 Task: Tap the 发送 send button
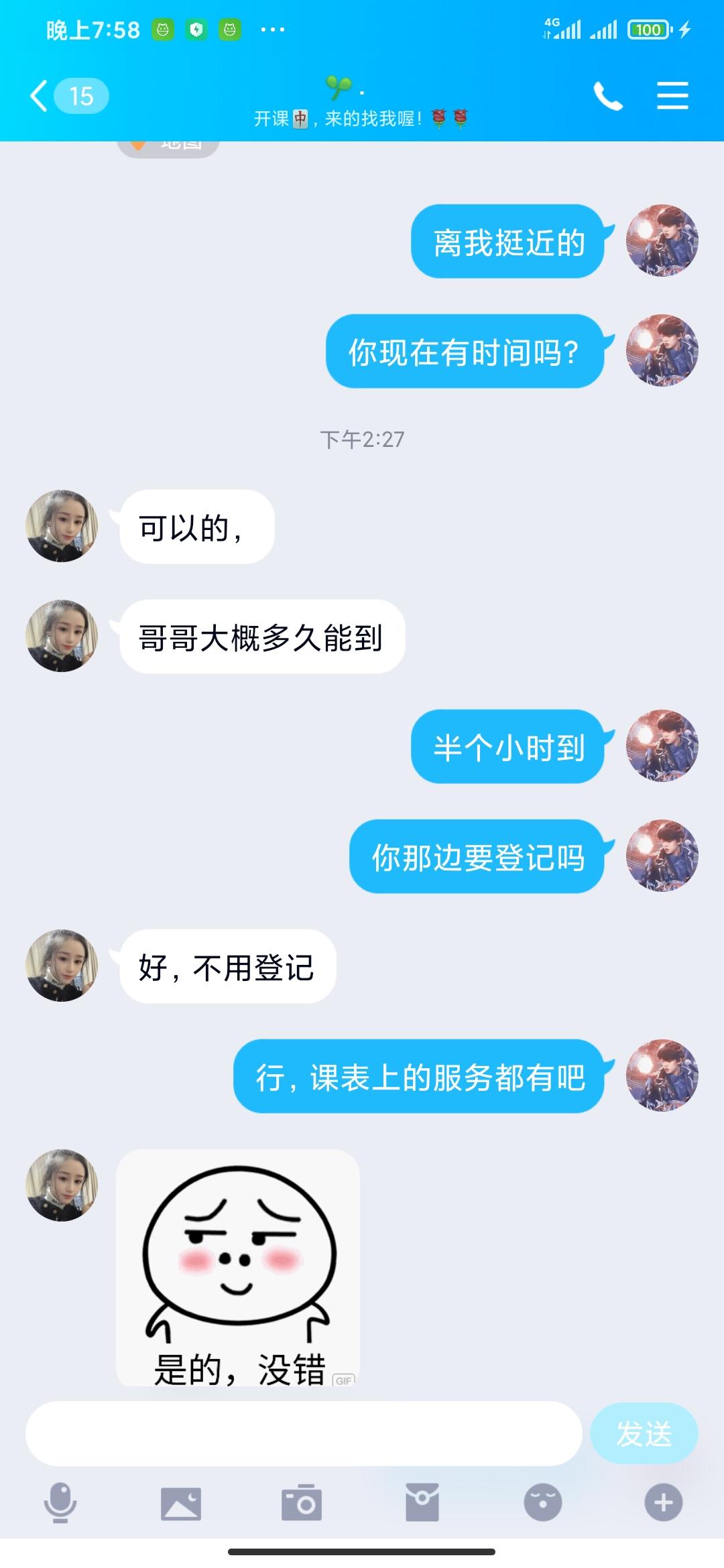tap(644, 1433)
